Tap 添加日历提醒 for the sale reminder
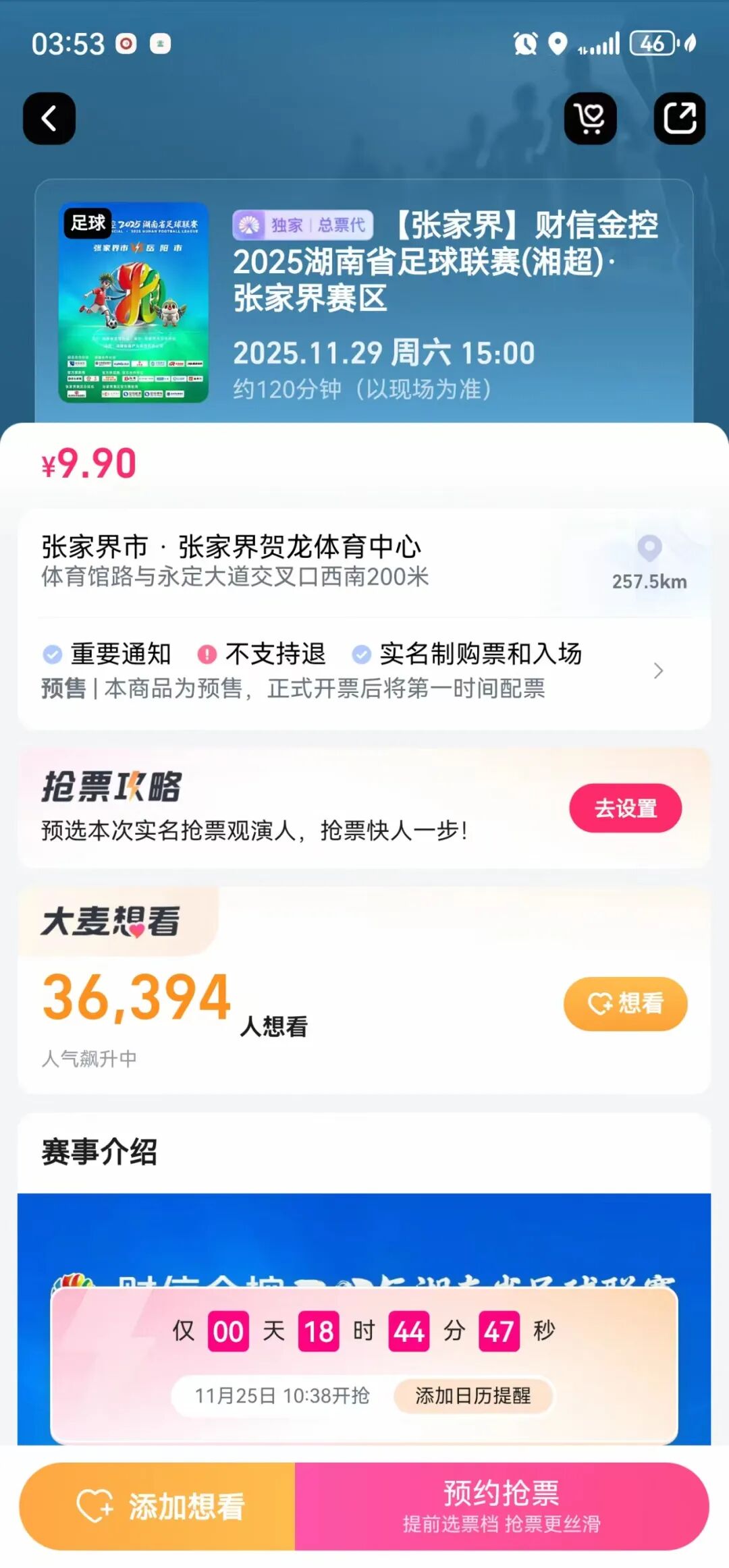729x1568 pixels. [x=473, y=1395]
